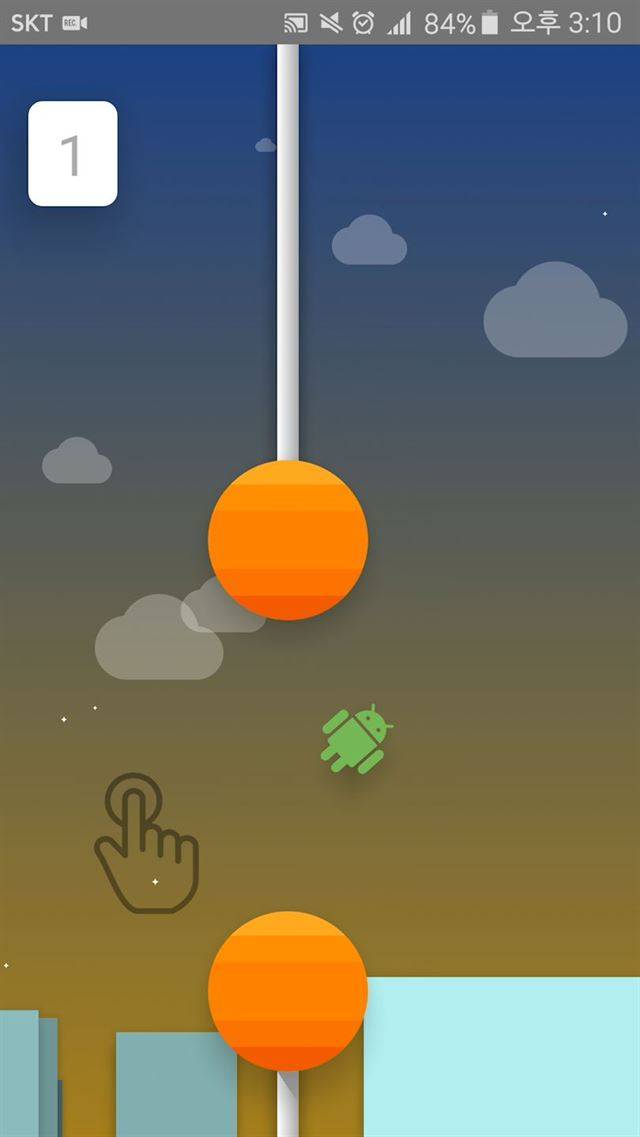Tap the hand icon to flap the android
Image resolution: width=640 pixels, height=1137 pixels.
click(147, 843)
